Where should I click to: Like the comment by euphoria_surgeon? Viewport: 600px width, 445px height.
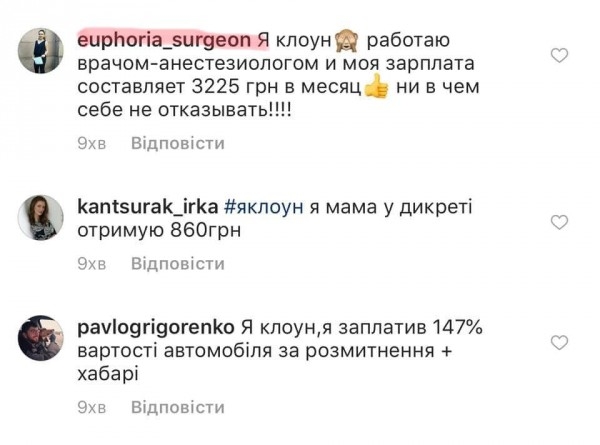tap(560, 56)
